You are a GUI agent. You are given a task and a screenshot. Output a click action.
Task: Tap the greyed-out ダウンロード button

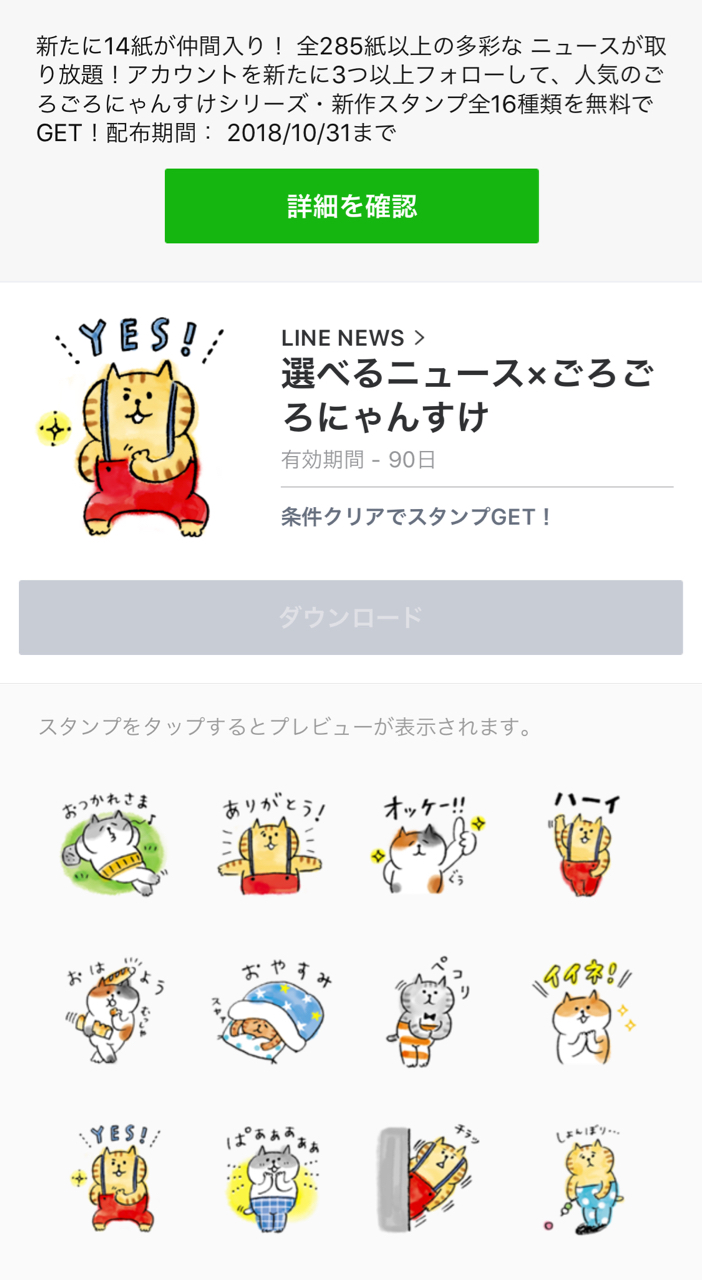pos(351,617)
